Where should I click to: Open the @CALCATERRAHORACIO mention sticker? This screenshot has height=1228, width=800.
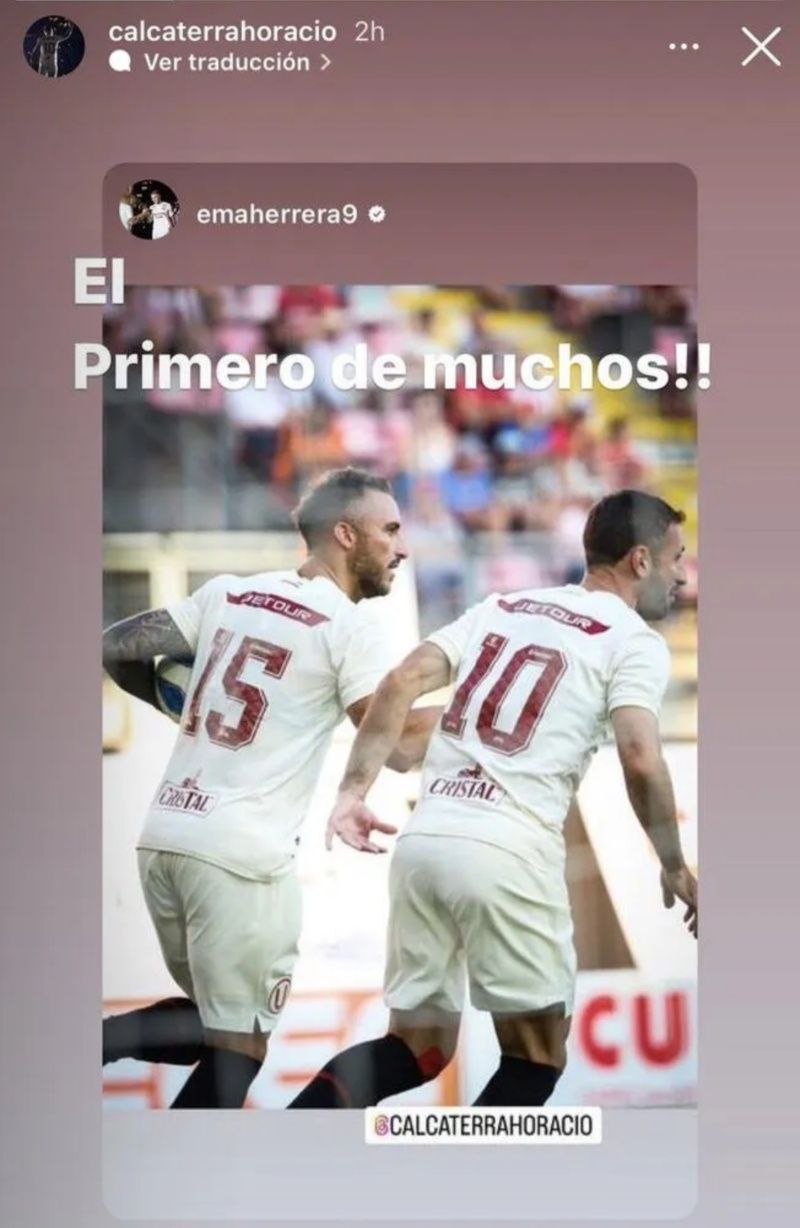(483, 1125)
